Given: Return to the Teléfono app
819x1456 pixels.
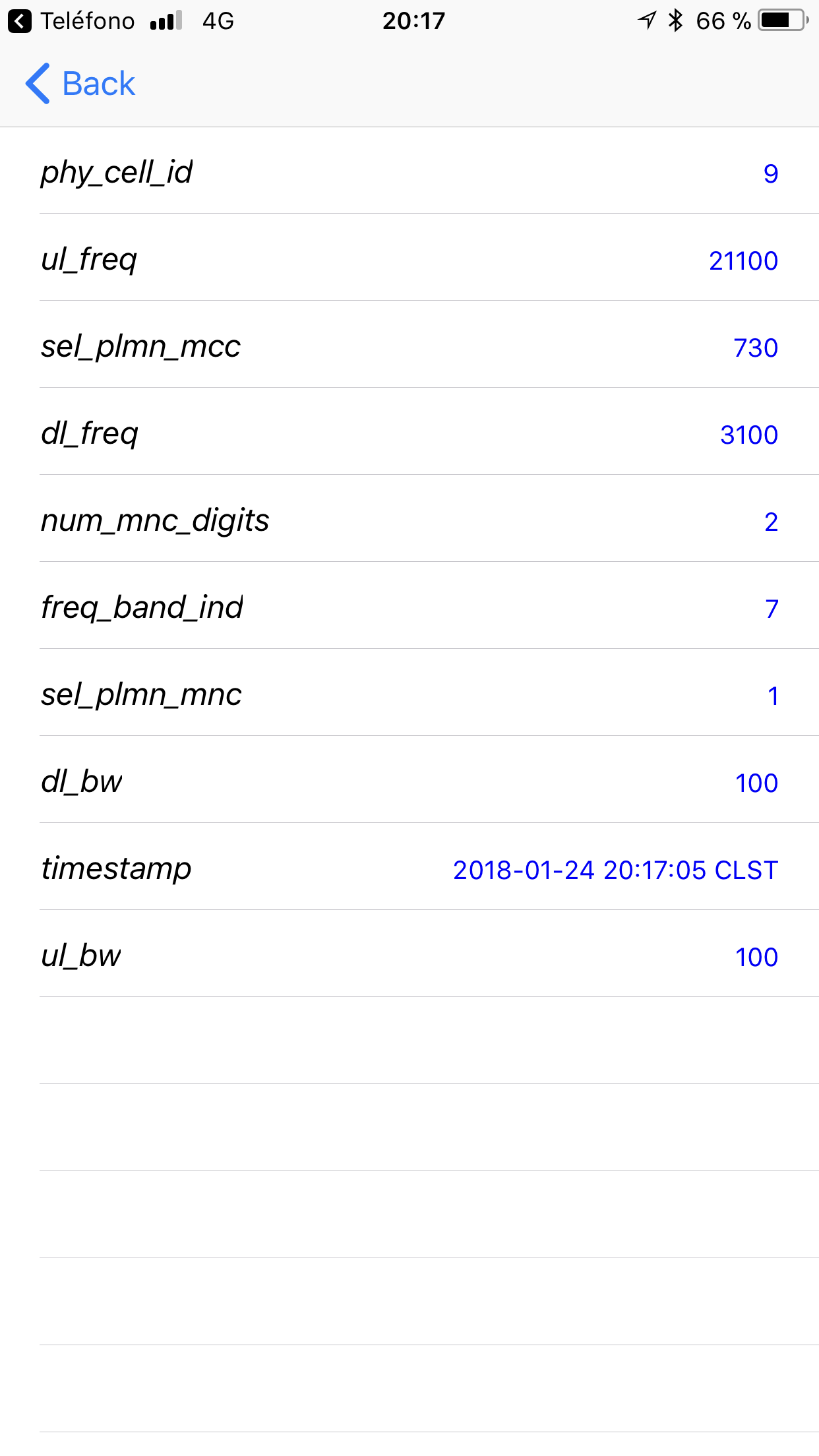Looking at the screenshot, I should 71,21.
